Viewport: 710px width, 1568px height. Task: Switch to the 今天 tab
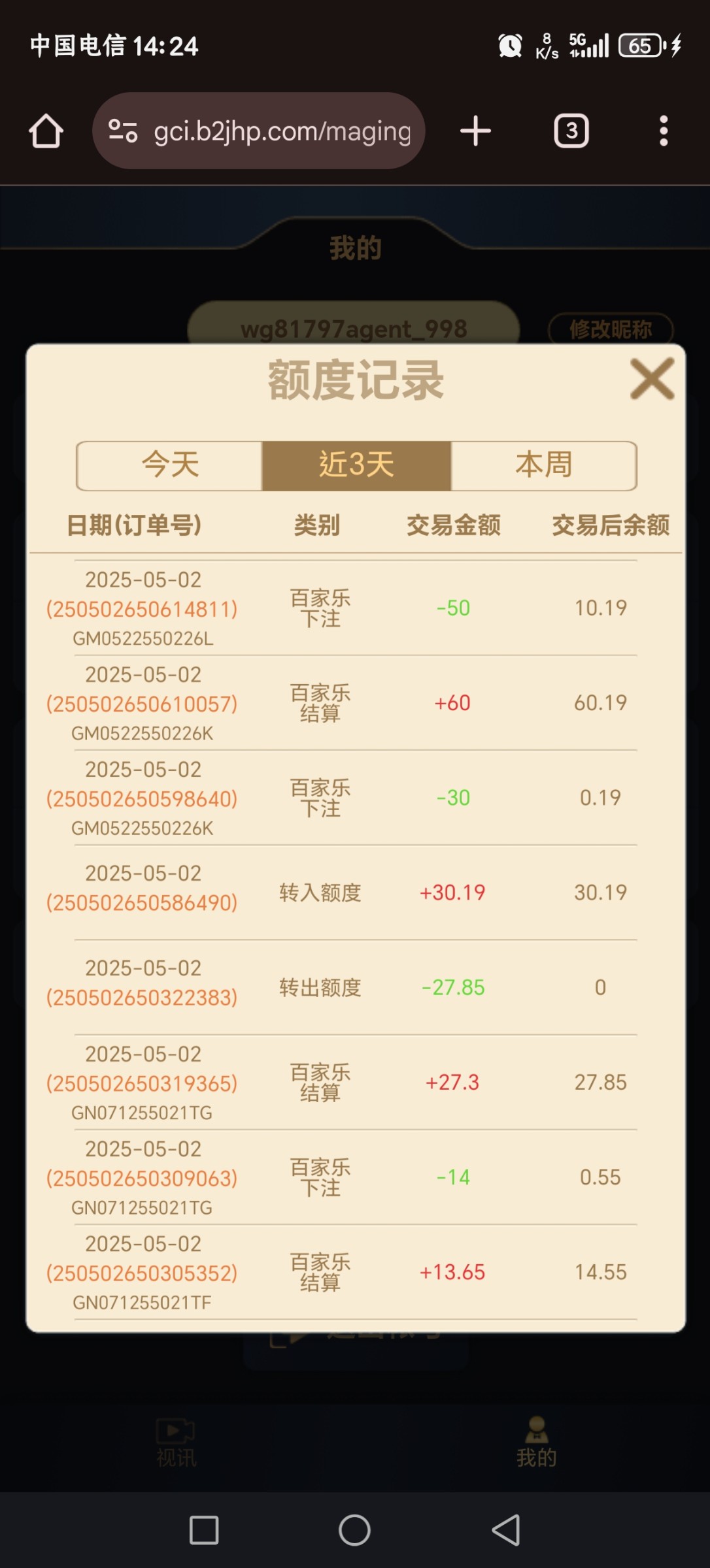170,466
